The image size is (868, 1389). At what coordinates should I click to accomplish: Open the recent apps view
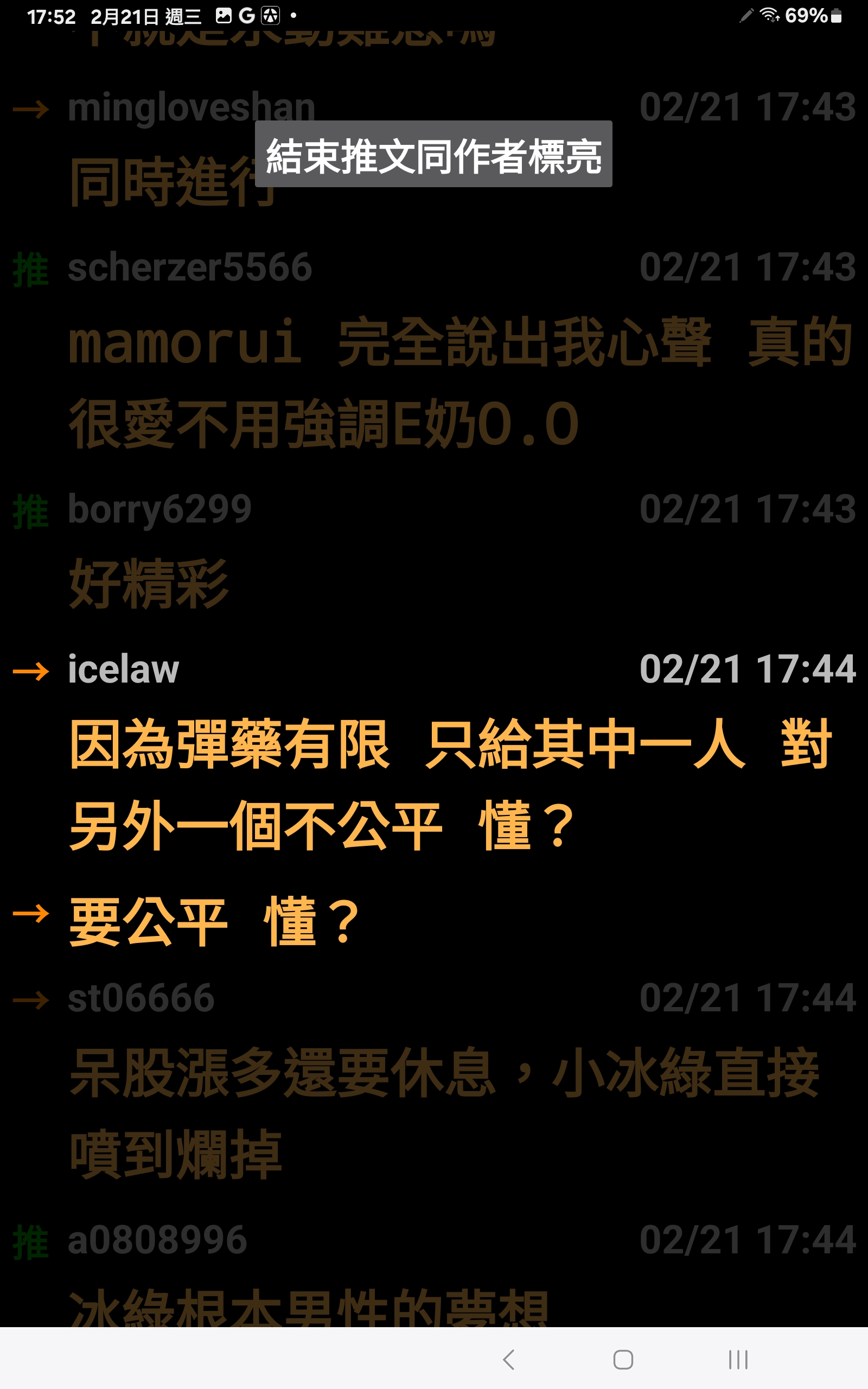[738, 1359]
